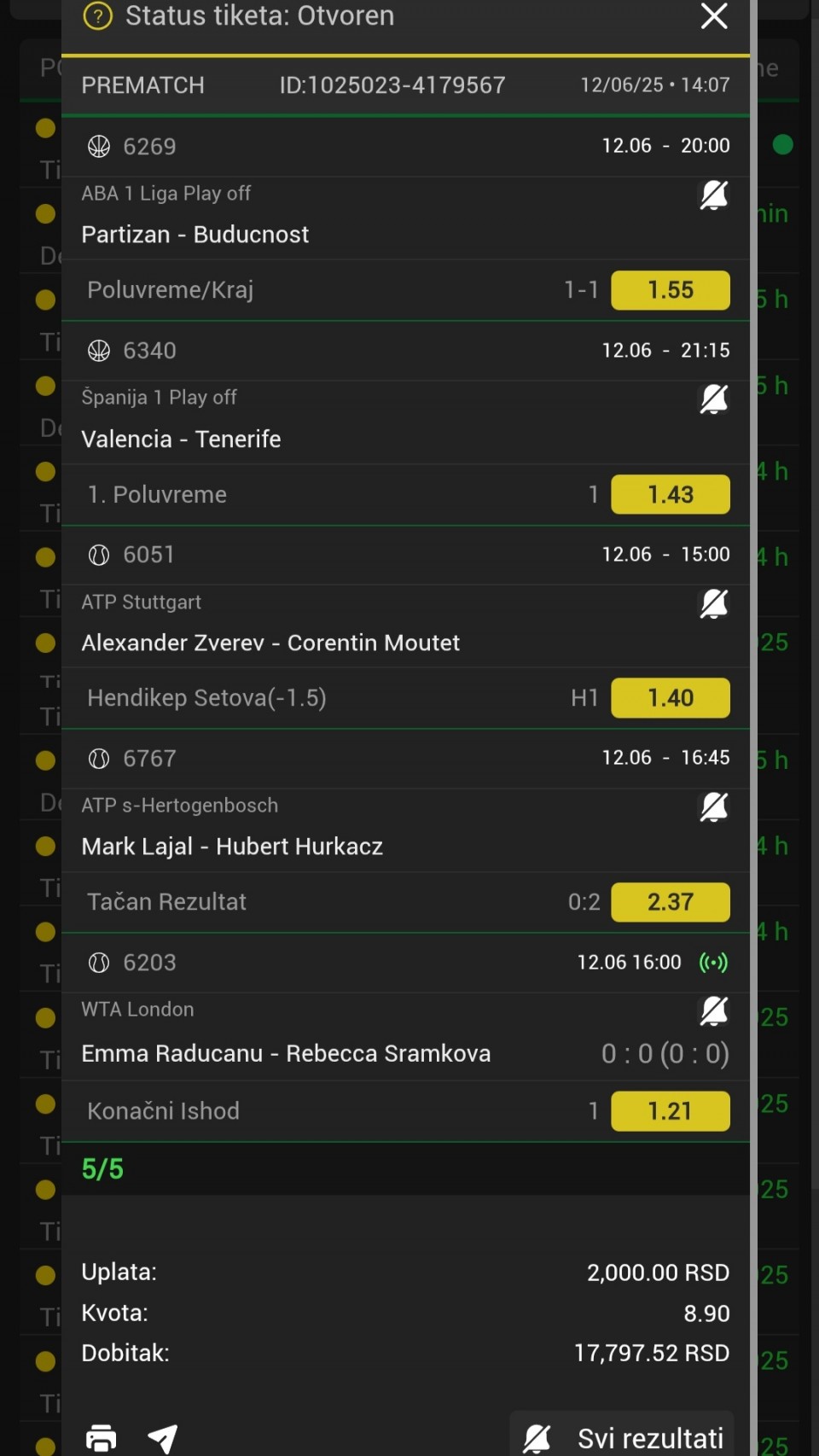Toggle notification bell for Zverev - Moutet match

pos(714,604)
